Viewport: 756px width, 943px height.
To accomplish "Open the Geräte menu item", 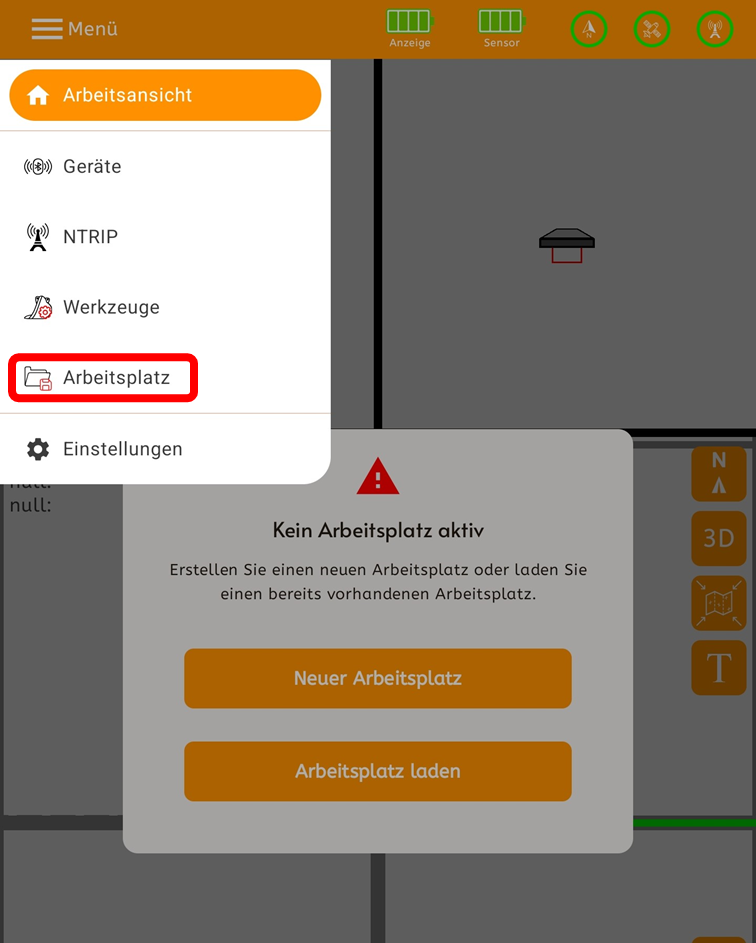I will click(92, 167).
